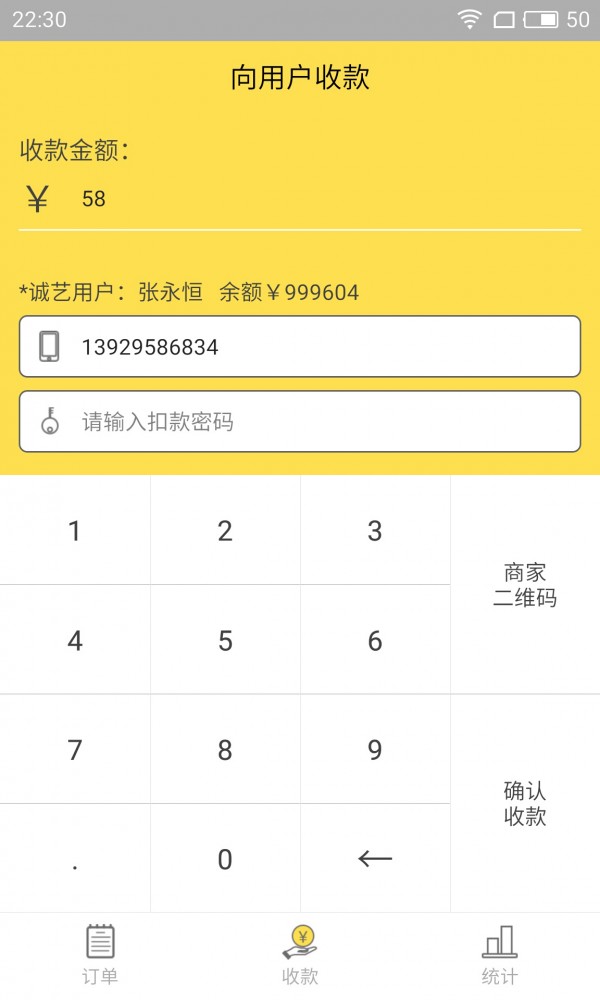Image resolution: width=600 pixels, height=1000 pixels.
Task: Open 商家二维码 merchant QR code
Action: pos(525,585)
